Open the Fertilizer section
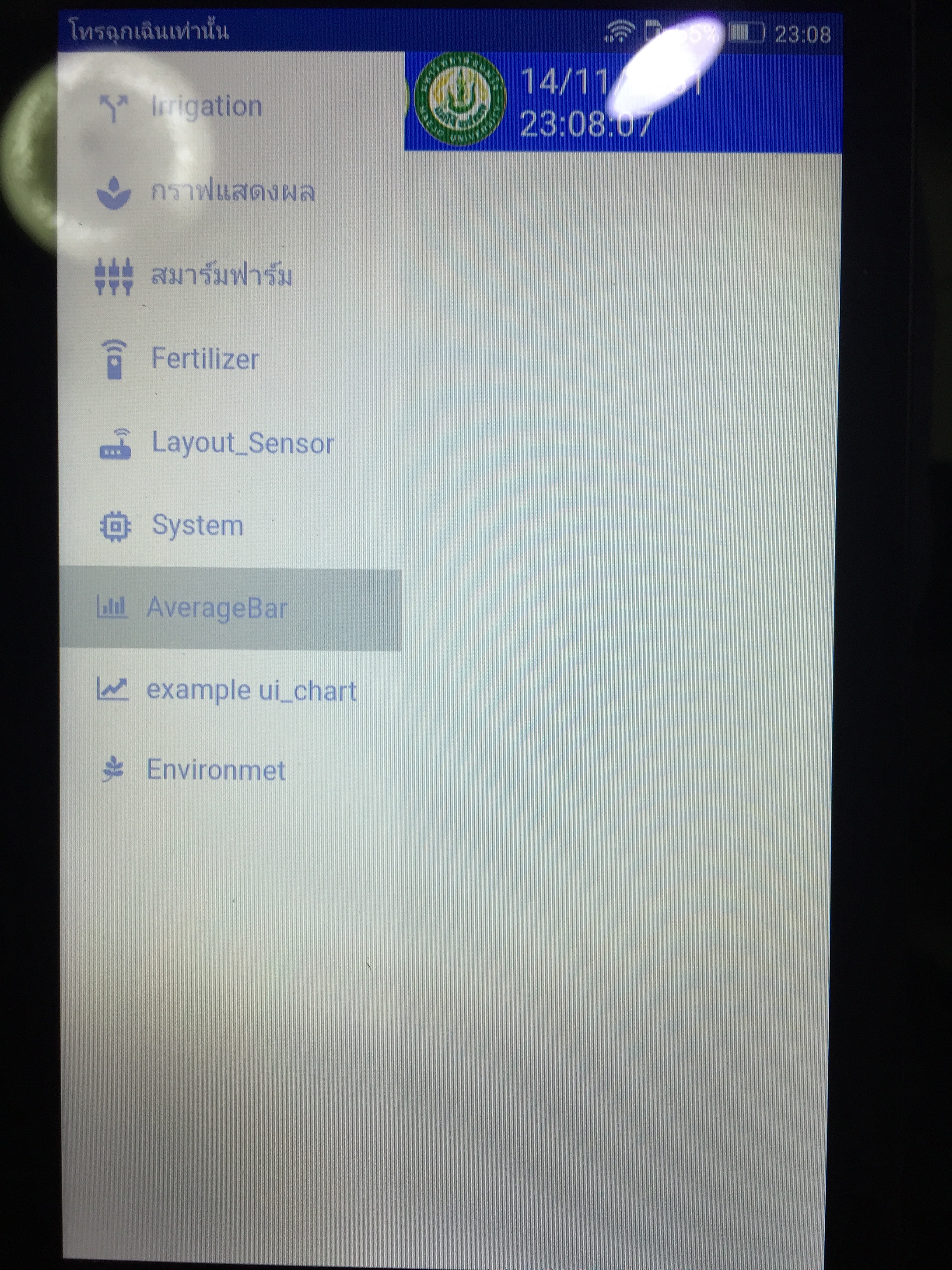952x1270 pixels. click(205, 360)
